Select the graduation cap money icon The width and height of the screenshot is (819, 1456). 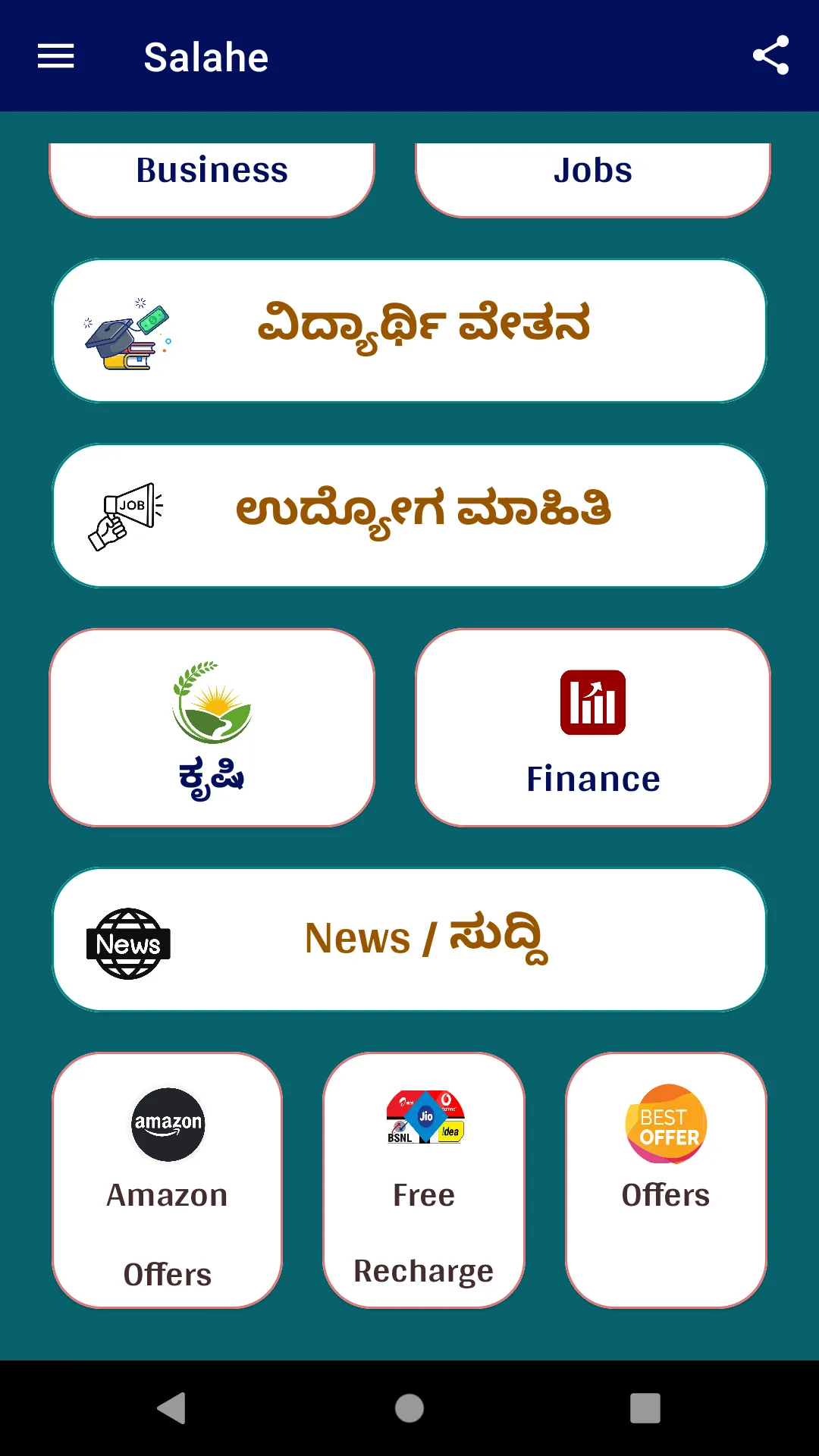[x=127, y=331]
